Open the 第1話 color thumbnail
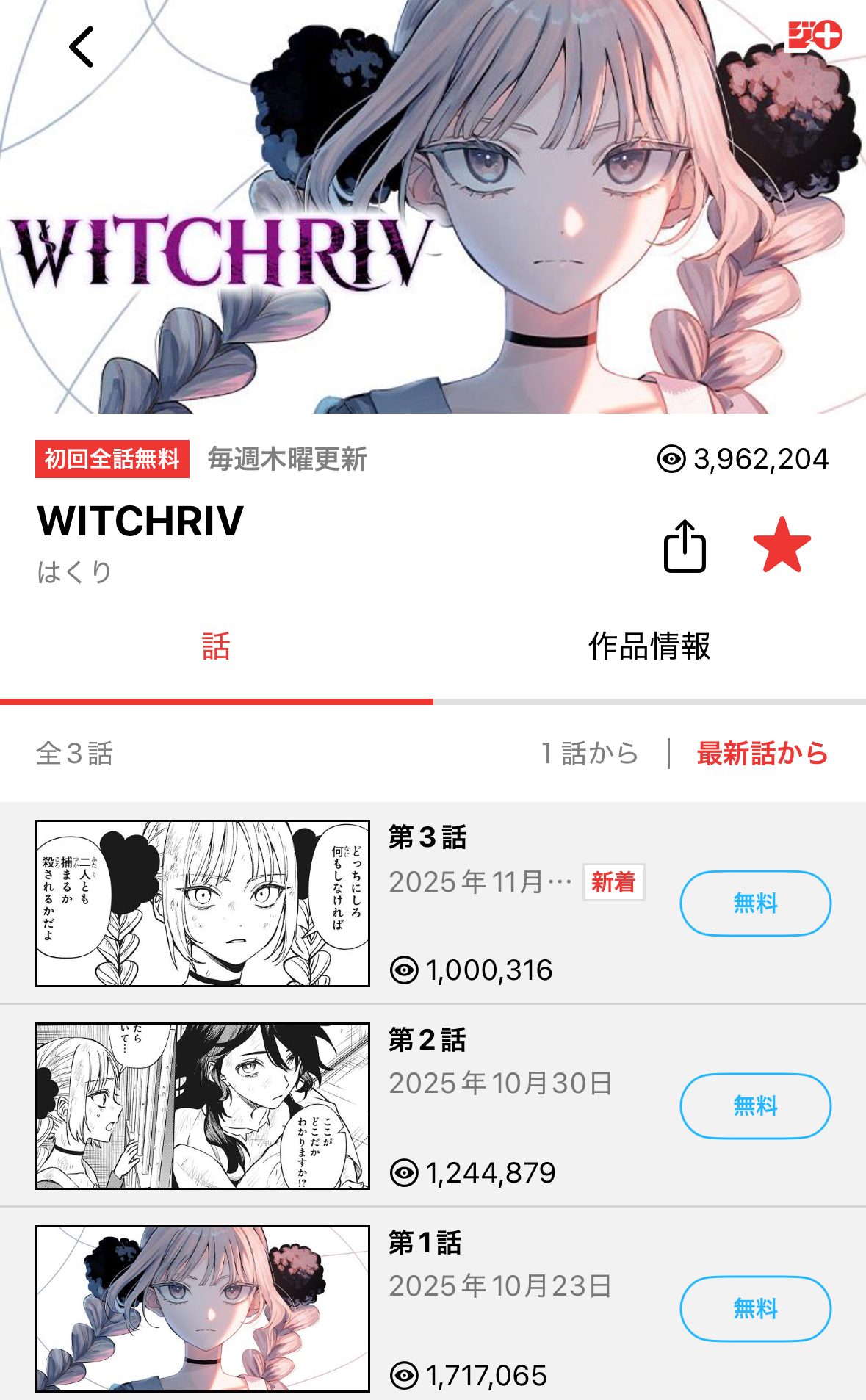The height and width of the screenshot is (1400, 866). [203, 1308]
